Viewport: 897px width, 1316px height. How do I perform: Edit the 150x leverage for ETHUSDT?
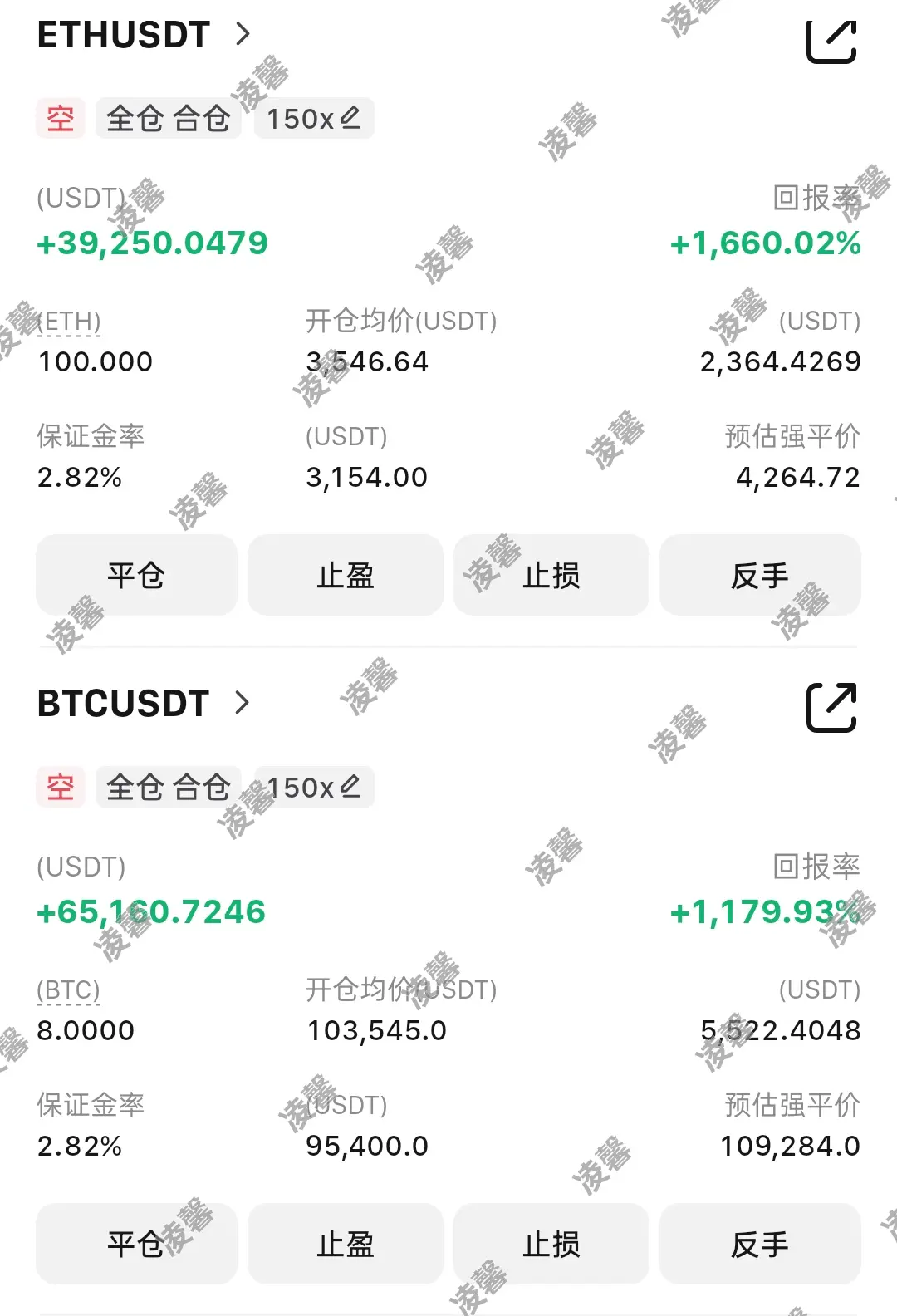(x=314, y=119)
